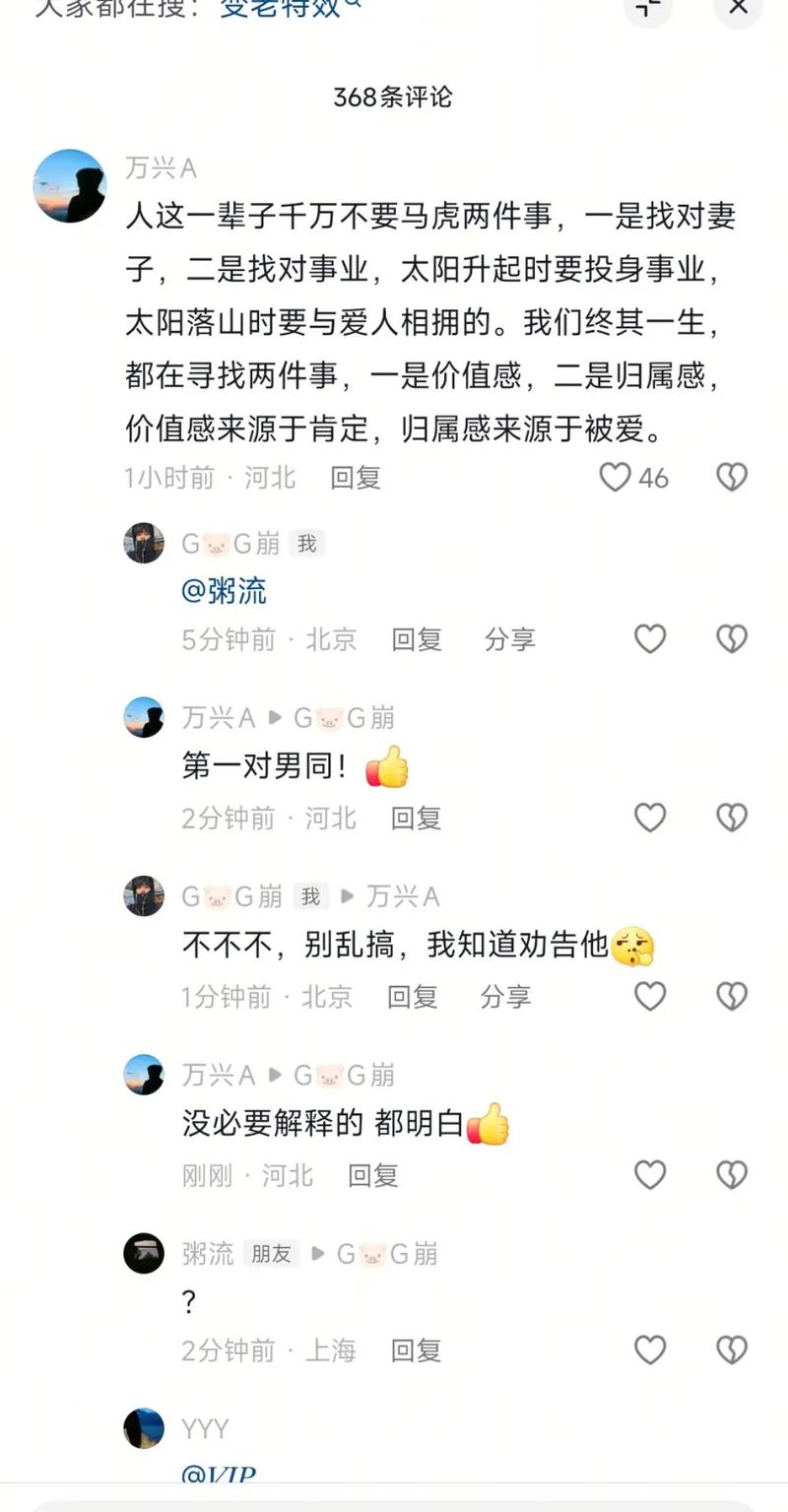Click the dislike broken-heart icon on the top comment
The image size is (788, 1512).
(730, 477)
